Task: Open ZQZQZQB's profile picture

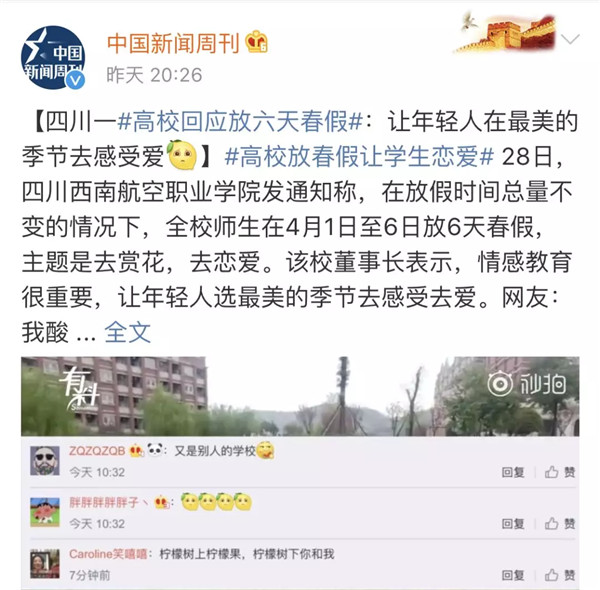Action: click(44, 461)
